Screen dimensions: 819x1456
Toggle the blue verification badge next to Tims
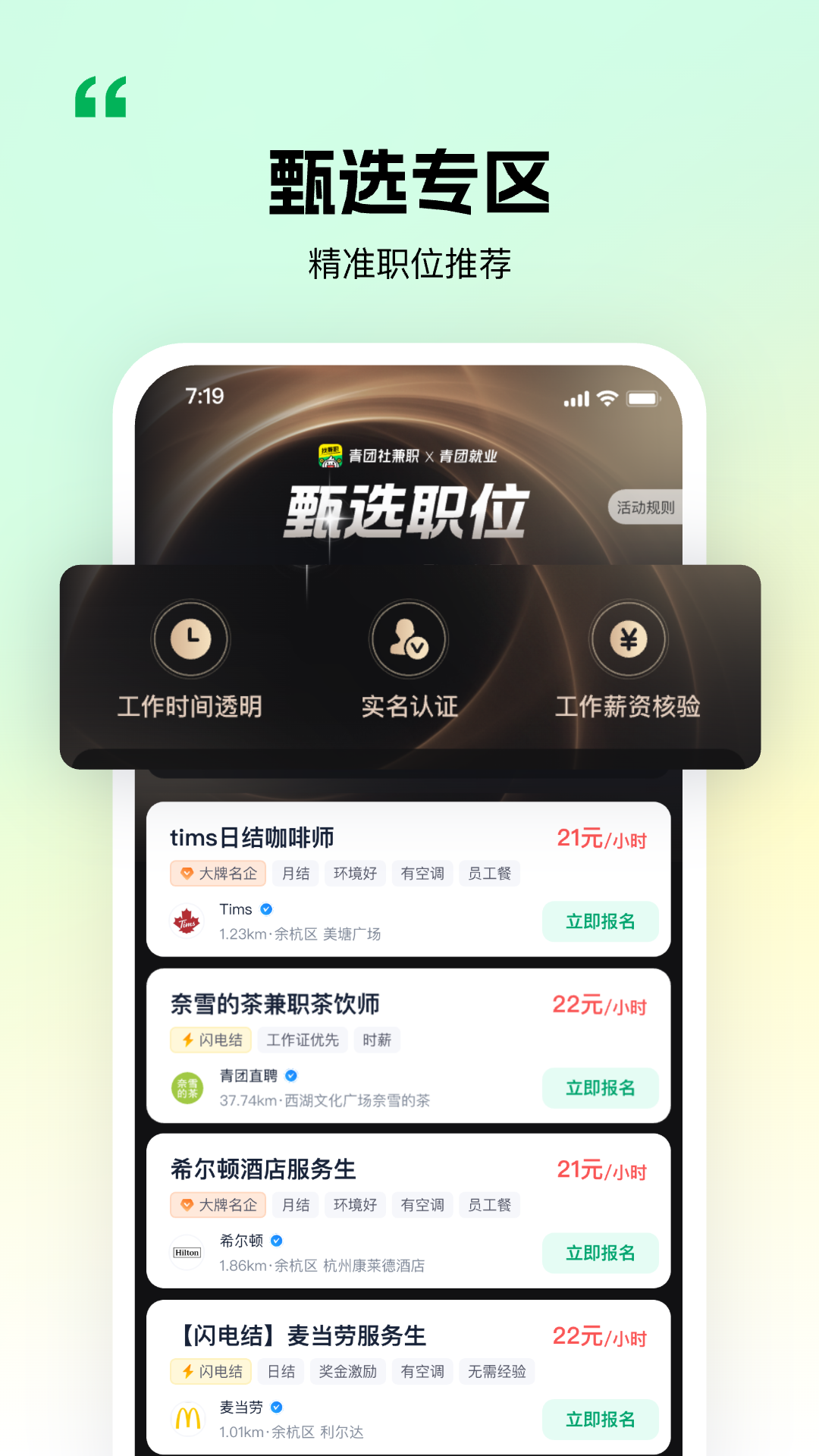[x=267, y=909]
